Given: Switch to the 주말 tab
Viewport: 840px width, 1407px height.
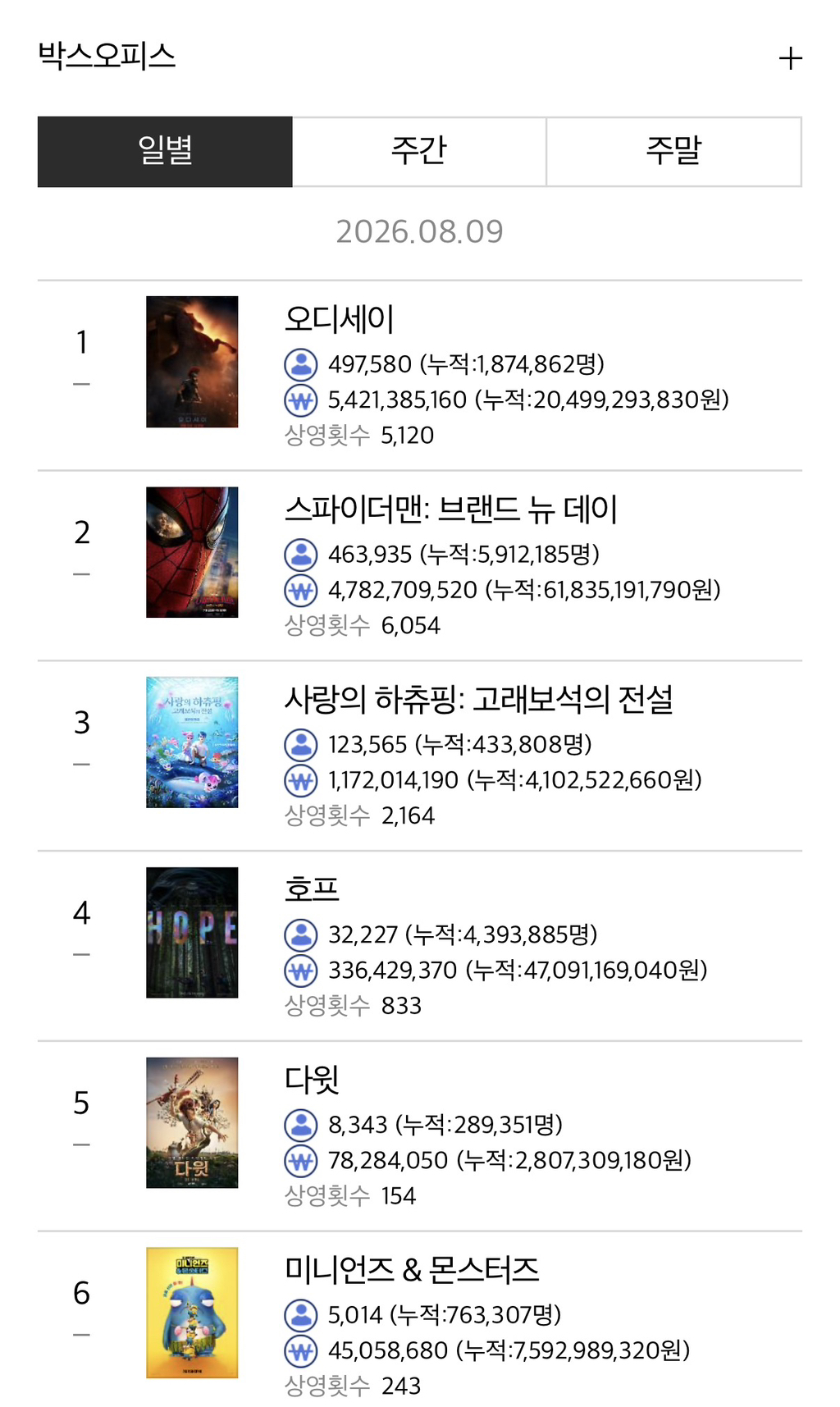Looking at the screenshot, I should (673, 152).
